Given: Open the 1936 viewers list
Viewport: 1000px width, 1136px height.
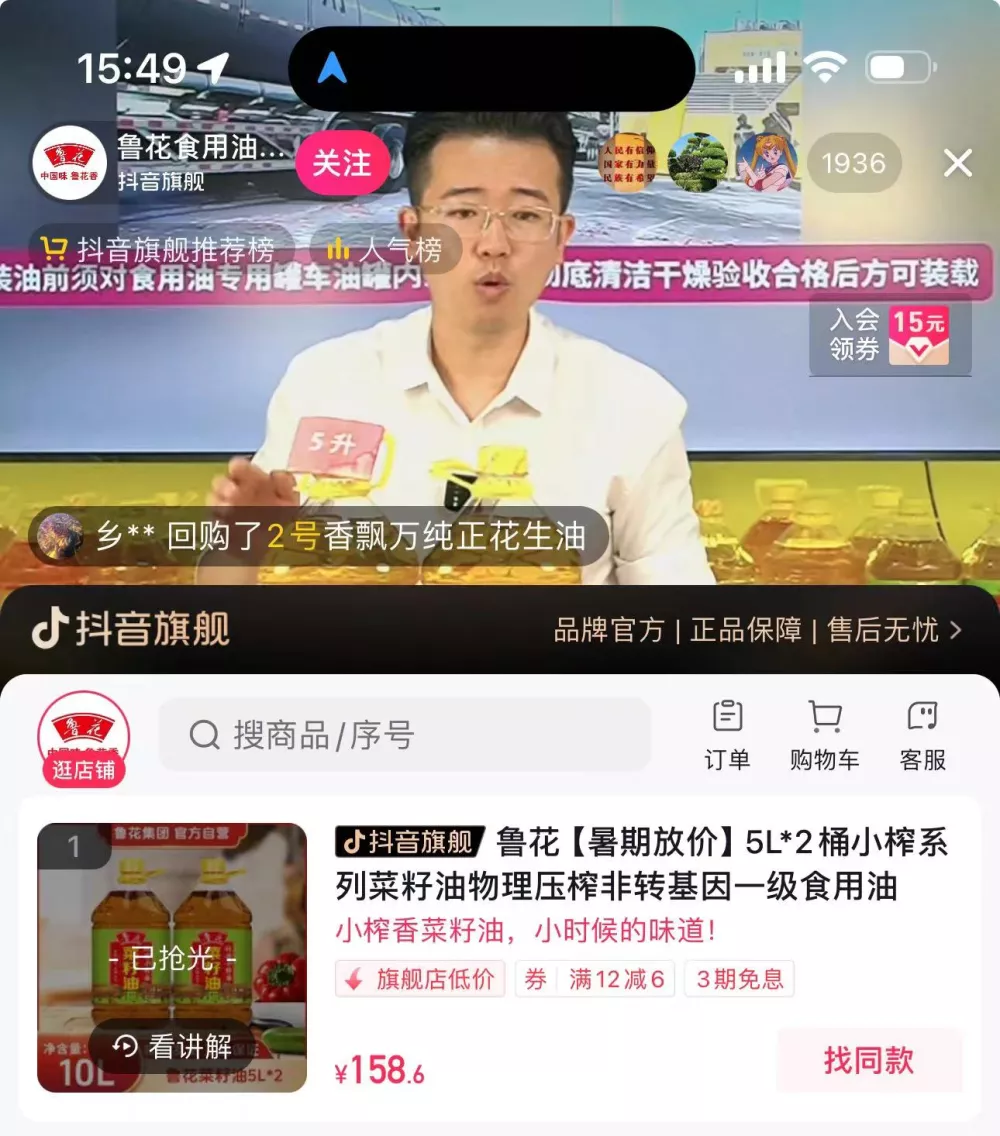Looking at the screenshot, I should pos(853,163).
